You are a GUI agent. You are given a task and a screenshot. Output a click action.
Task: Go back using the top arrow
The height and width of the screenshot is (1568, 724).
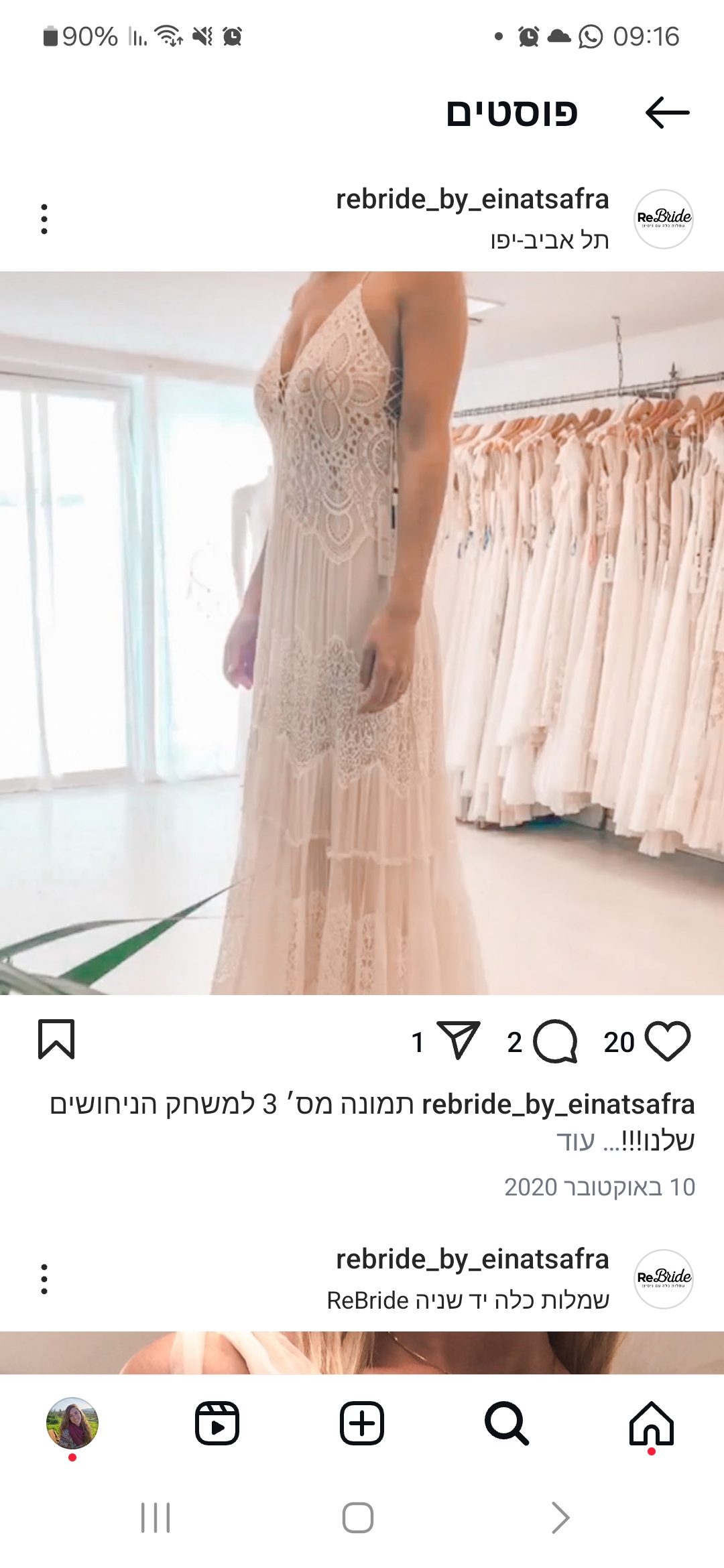667,112
